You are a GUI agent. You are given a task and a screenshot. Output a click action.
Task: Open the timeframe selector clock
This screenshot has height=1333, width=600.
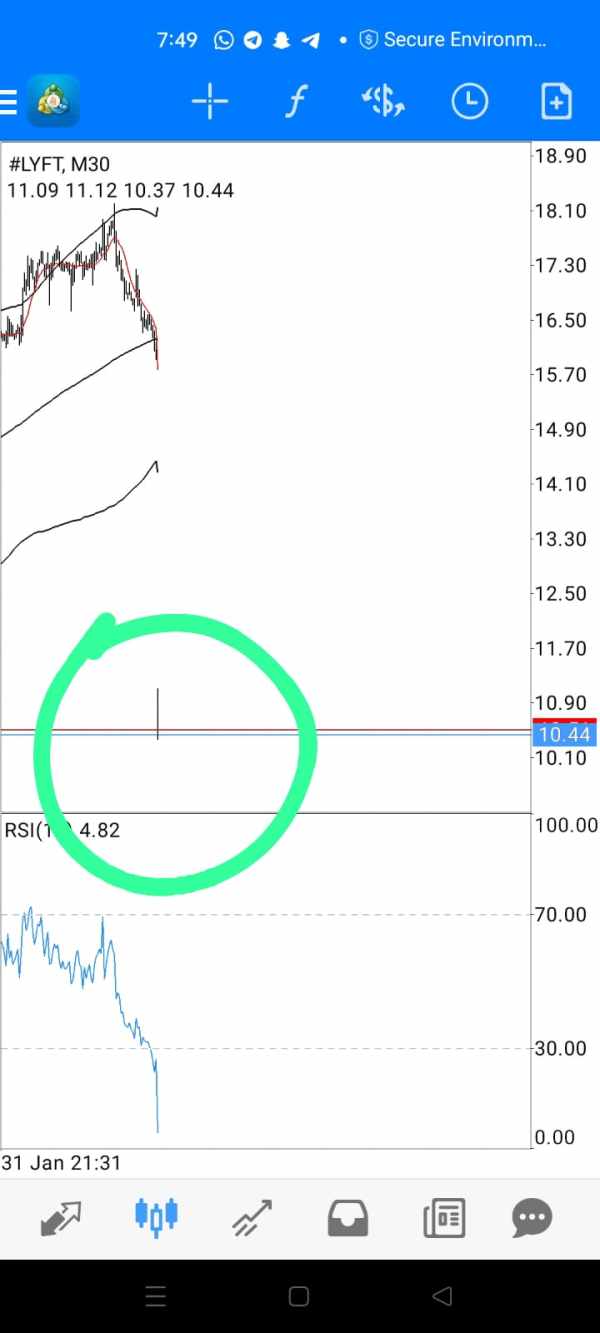(x=469, y=102)
